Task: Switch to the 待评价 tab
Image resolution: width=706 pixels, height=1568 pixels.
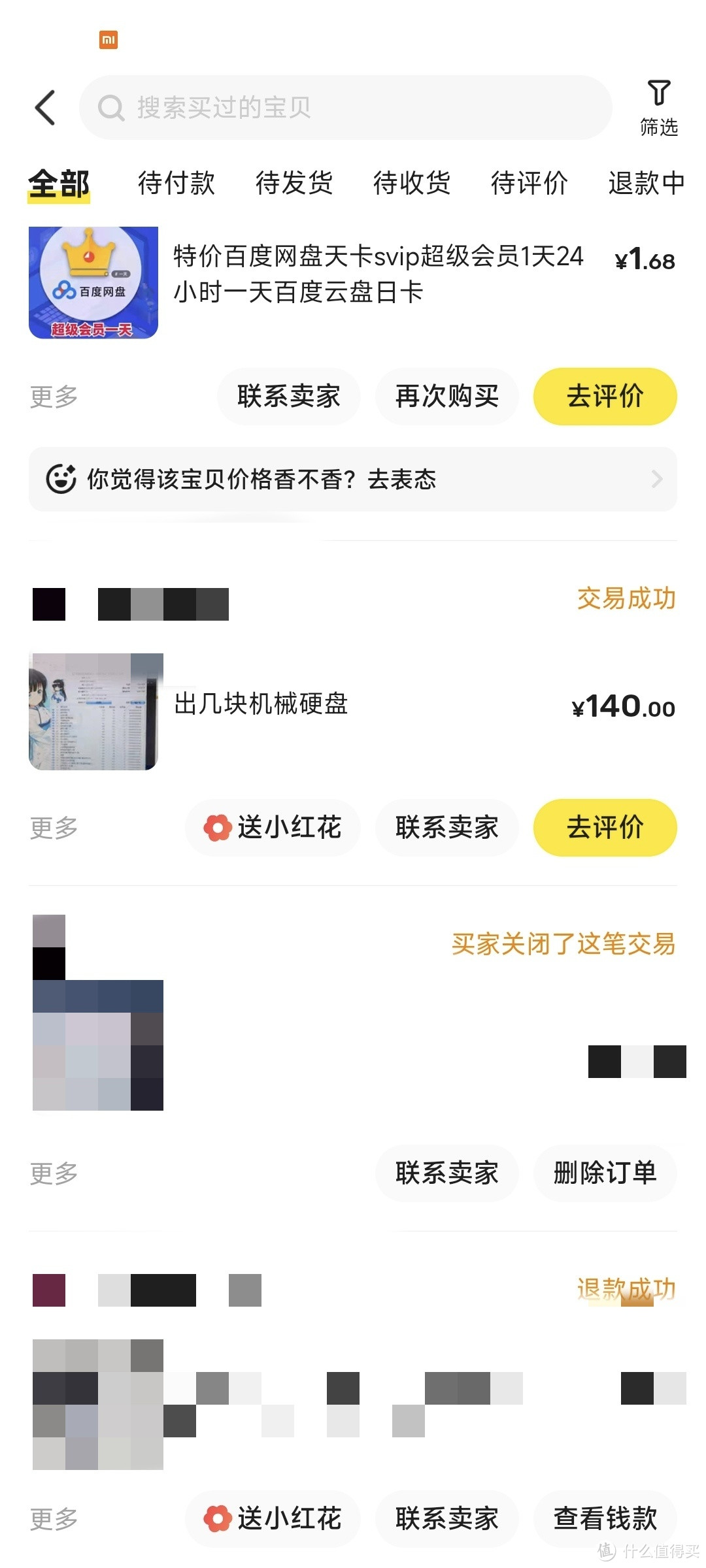Action: click(529, 184)
